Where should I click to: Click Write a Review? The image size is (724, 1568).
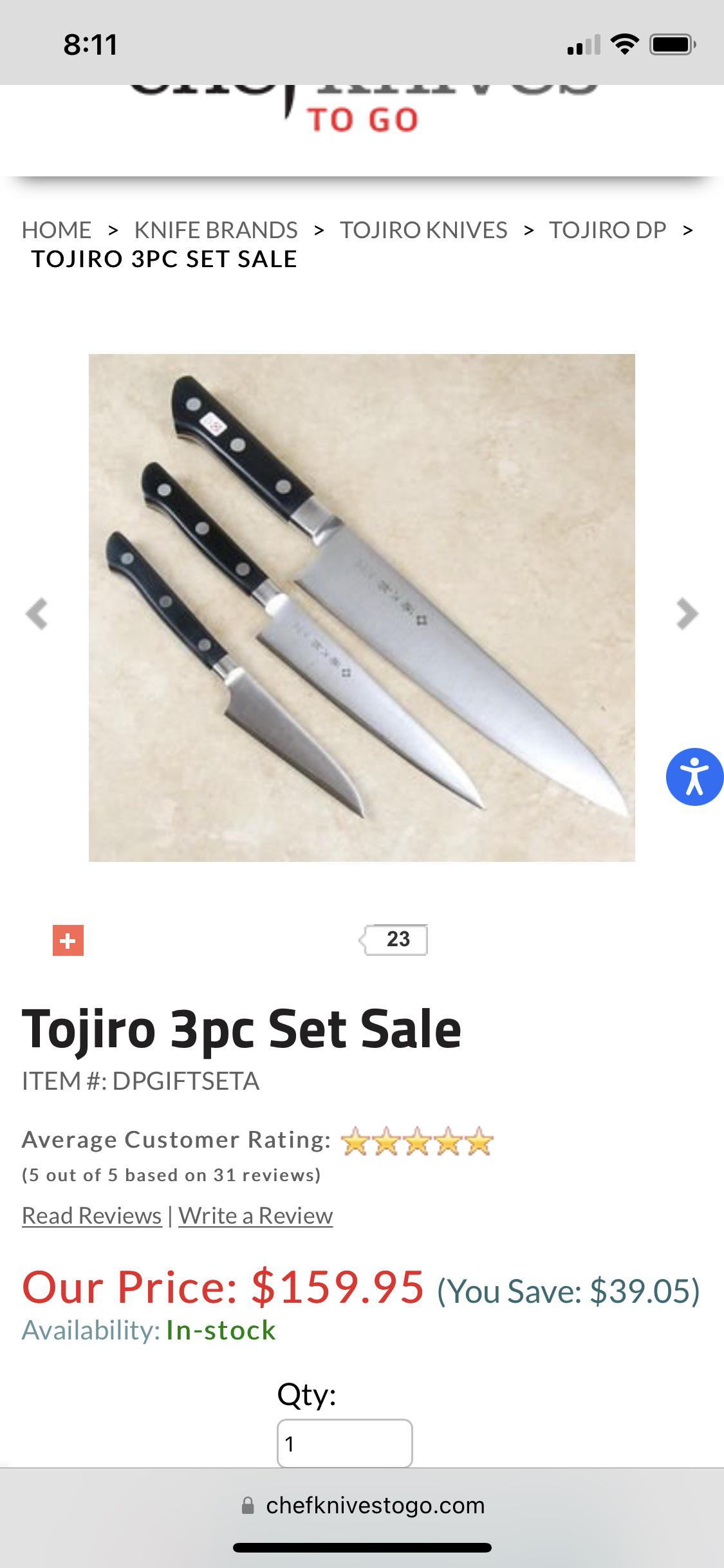(255, 1215)
